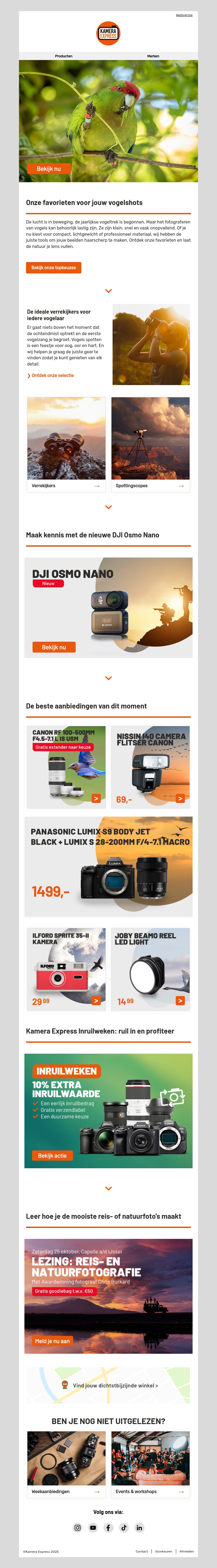This screenshot has height=1568, width=217.
Task: Open the Nissin i40 flitser offer
Action: tap(150, 767)
